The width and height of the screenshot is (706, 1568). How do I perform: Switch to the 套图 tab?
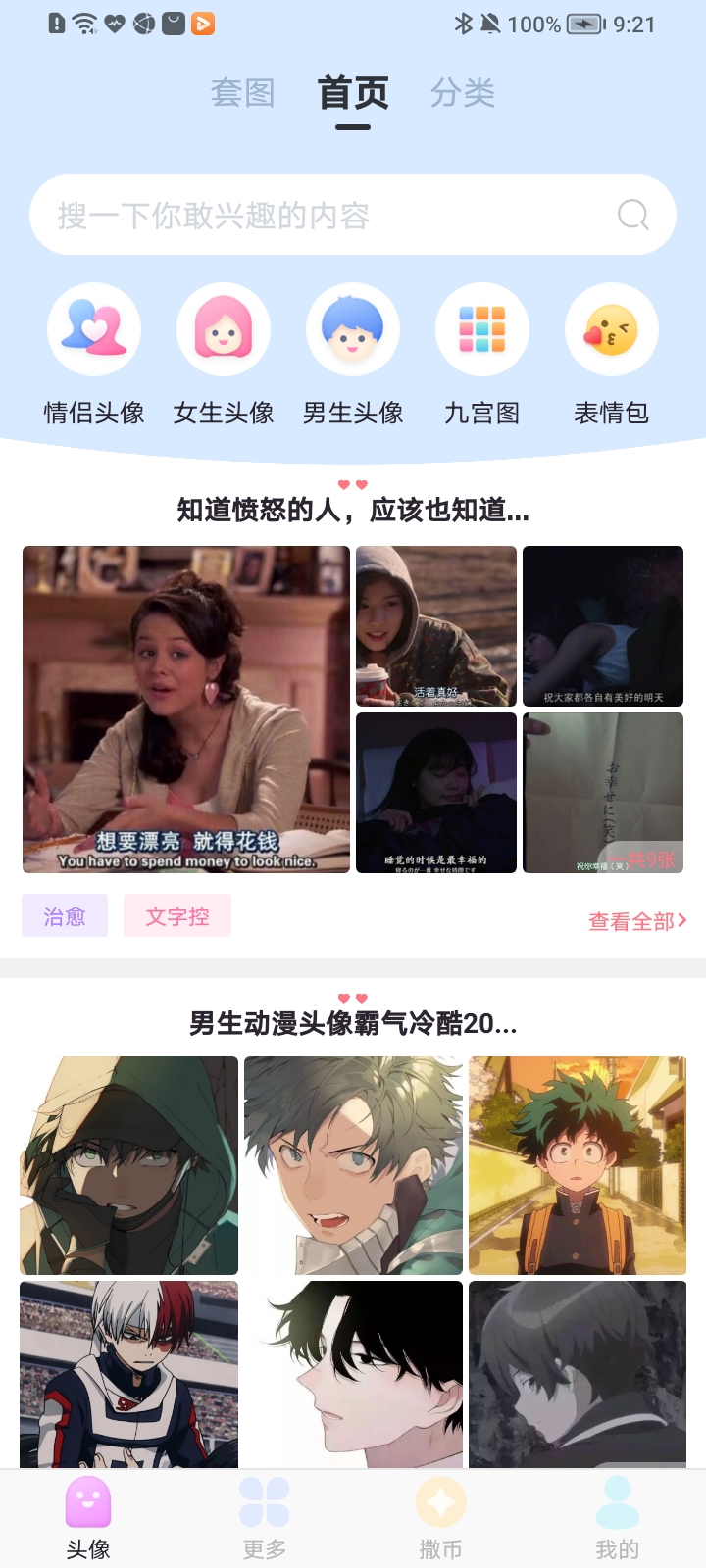pos(242,94)
